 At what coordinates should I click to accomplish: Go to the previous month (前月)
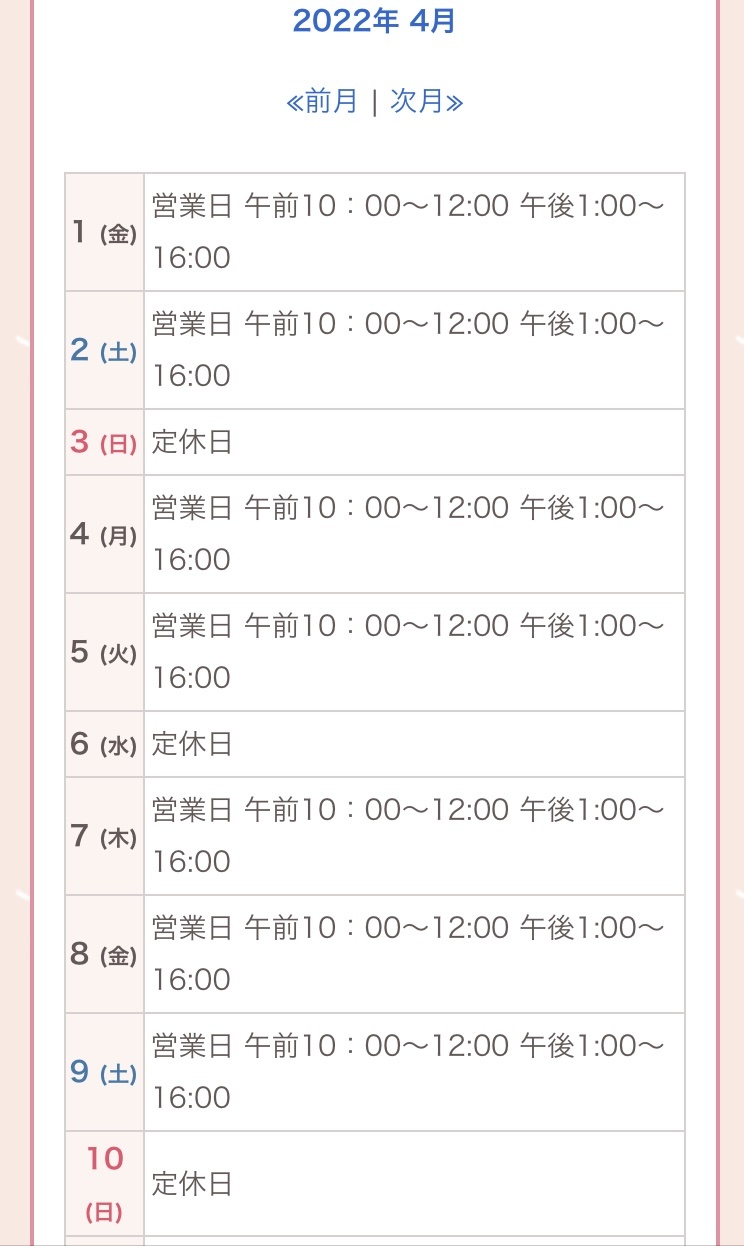click(321, 102)
